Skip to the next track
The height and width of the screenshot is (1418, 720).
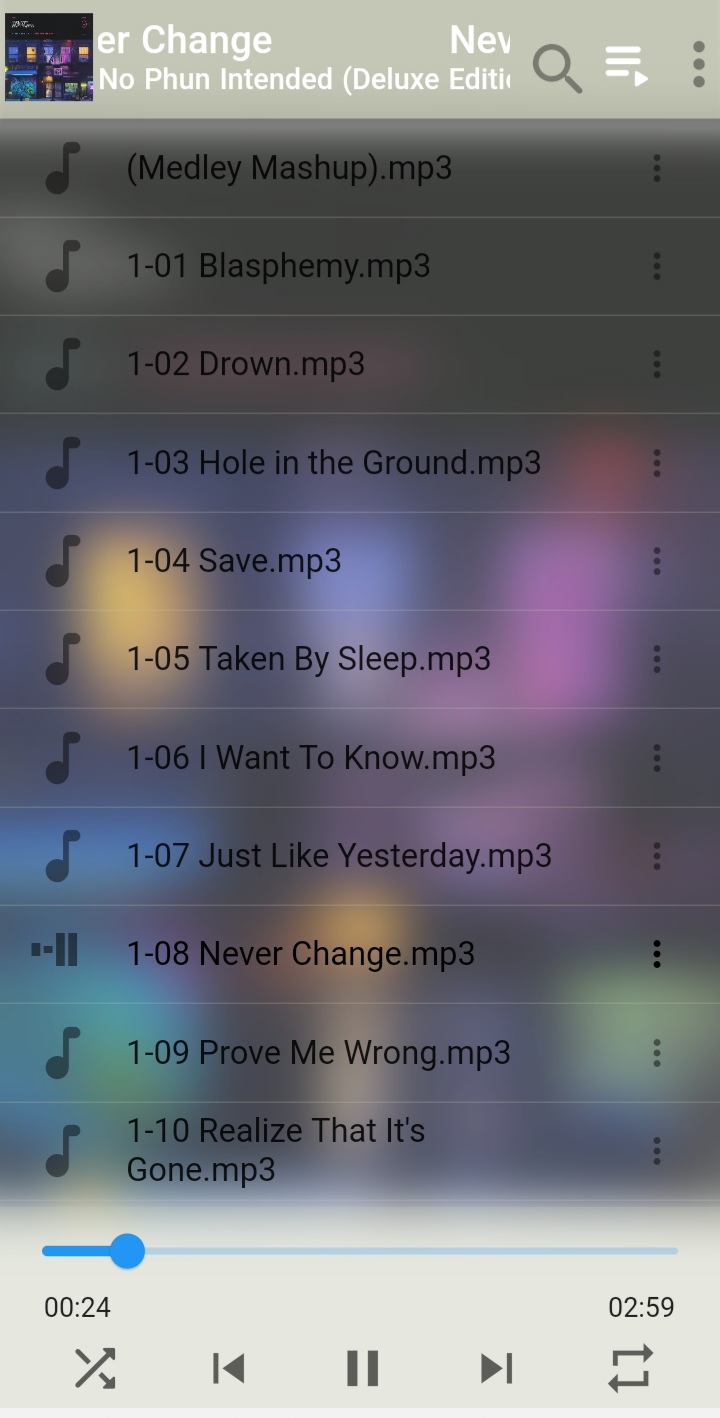click(496, 1368)
